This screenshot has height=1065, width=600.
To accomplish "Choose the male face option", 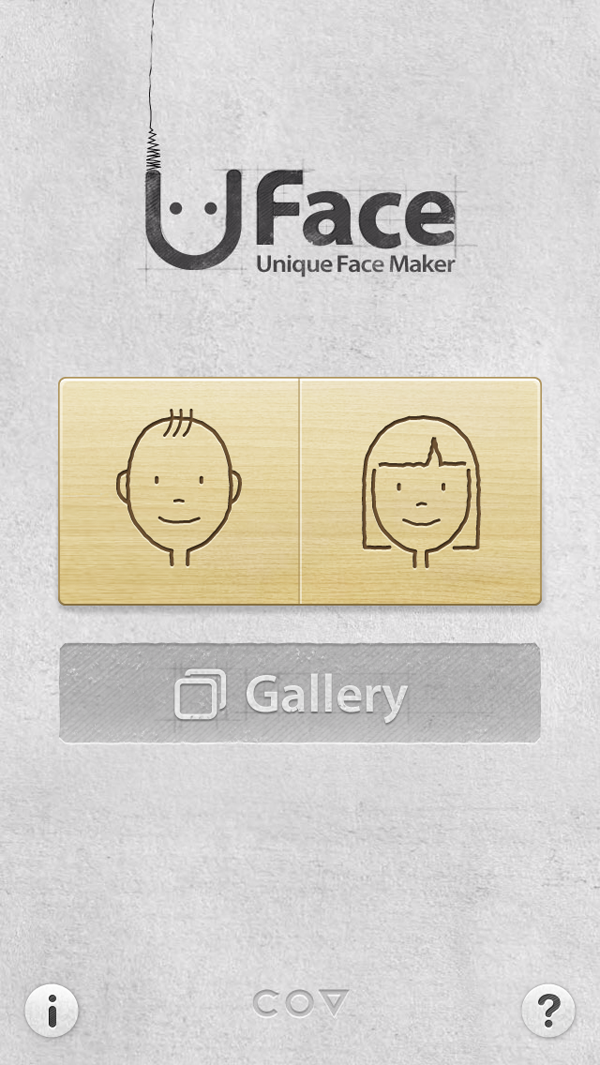I will coord(180,491).
